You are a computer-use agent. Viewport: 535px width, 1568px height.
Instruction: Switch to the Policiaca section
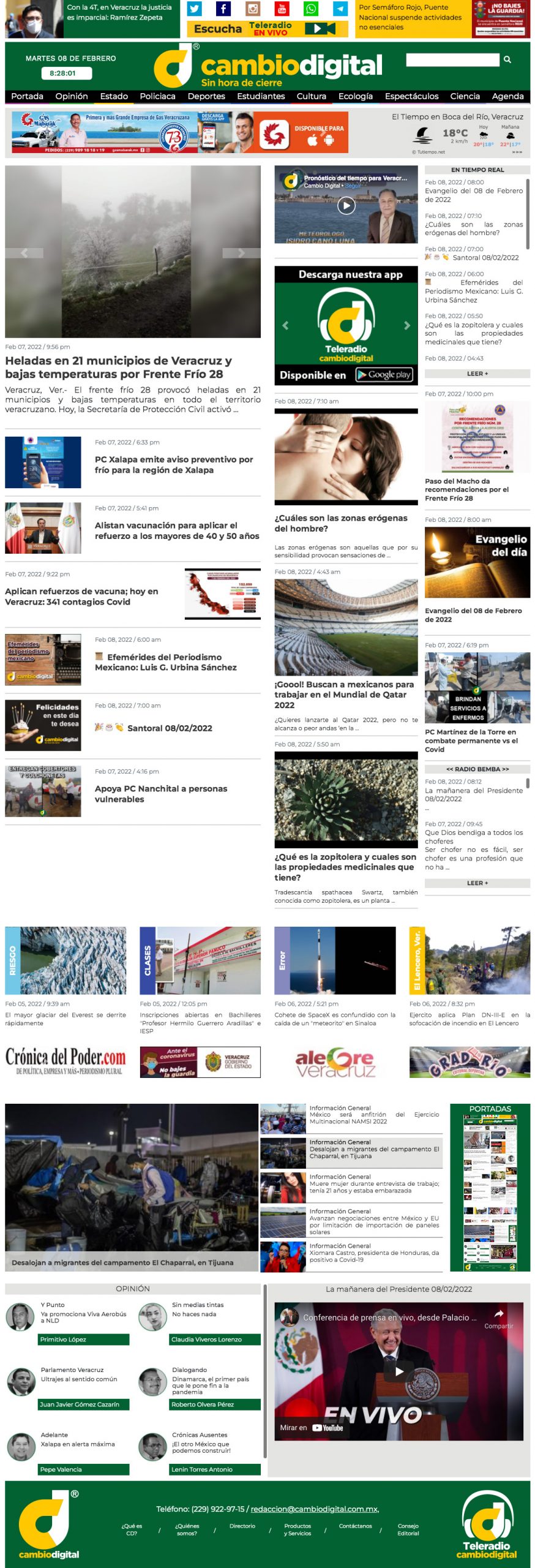[x=157, y=96]
